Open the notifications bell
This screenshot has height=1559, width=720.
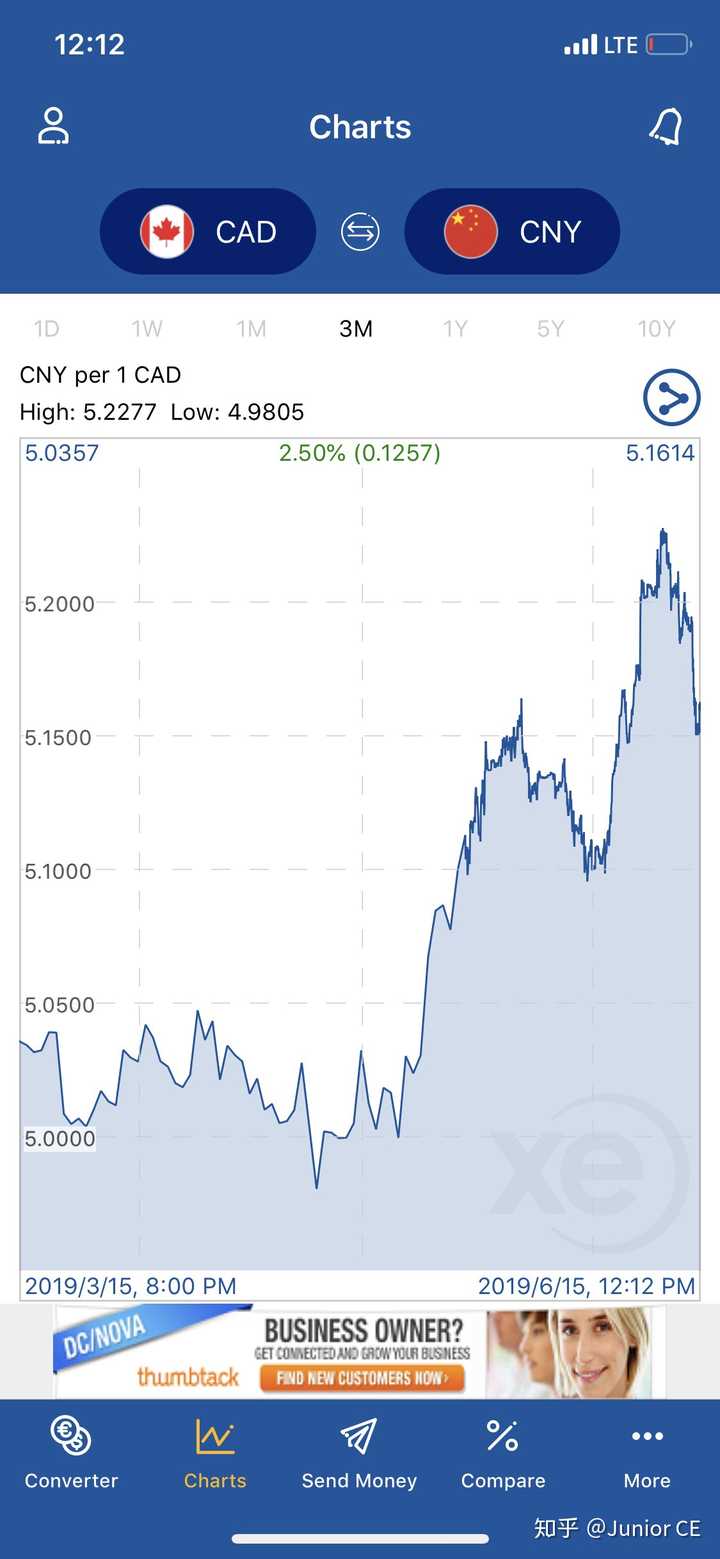tap(666, 127)
